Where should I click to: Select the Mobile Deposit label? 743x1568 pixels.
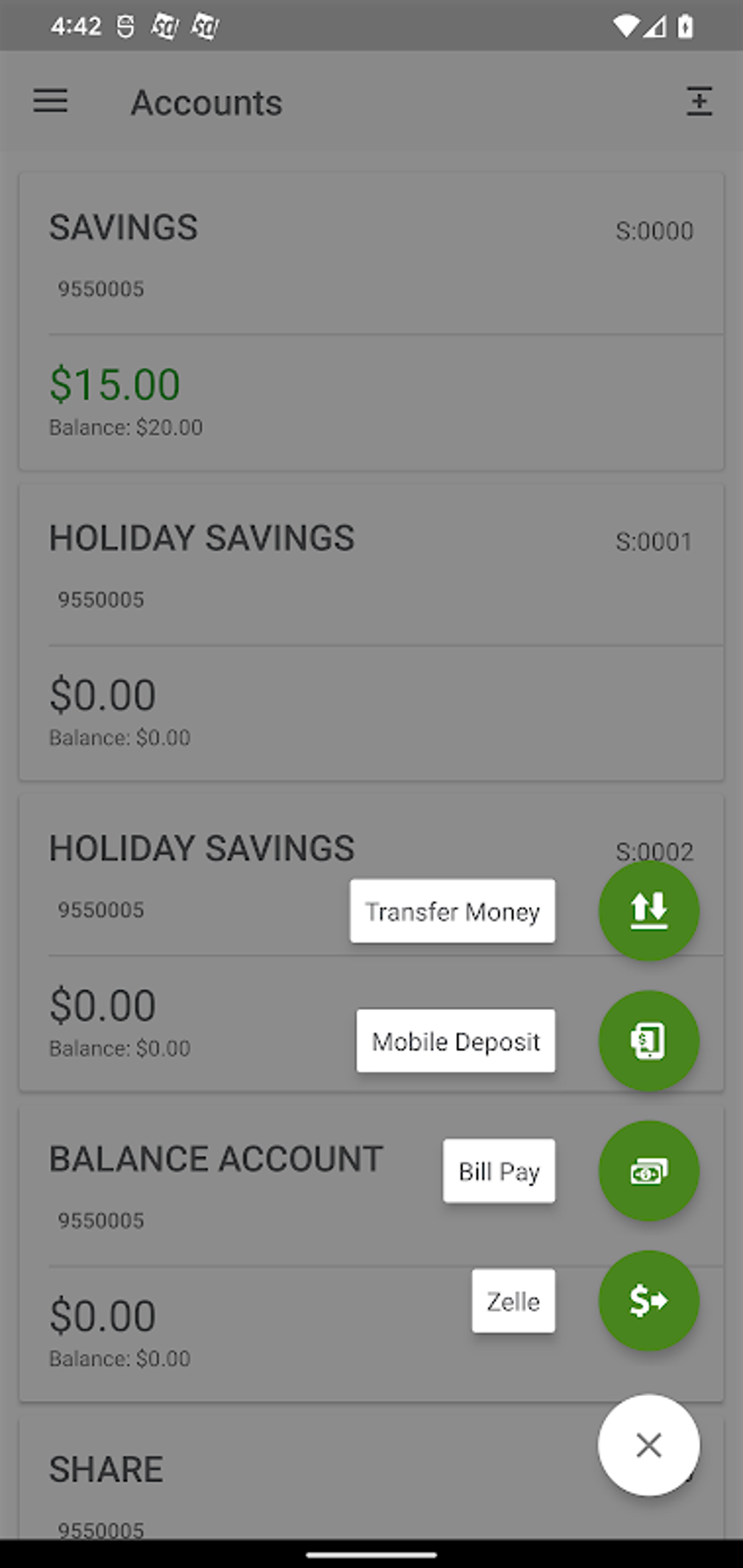point(456,1041)
